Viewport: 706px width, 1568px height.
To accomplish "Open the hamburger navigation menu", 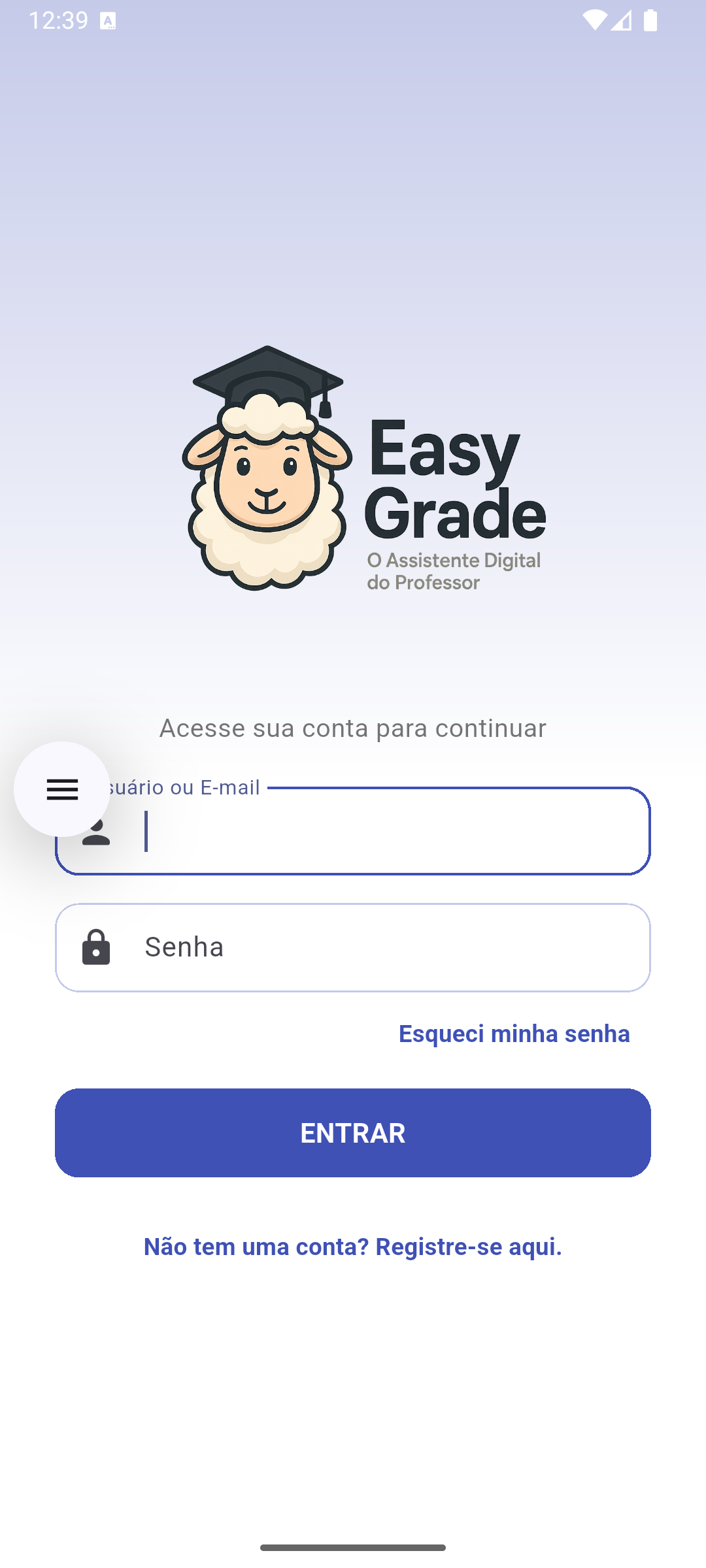I will tap(62, 790).
